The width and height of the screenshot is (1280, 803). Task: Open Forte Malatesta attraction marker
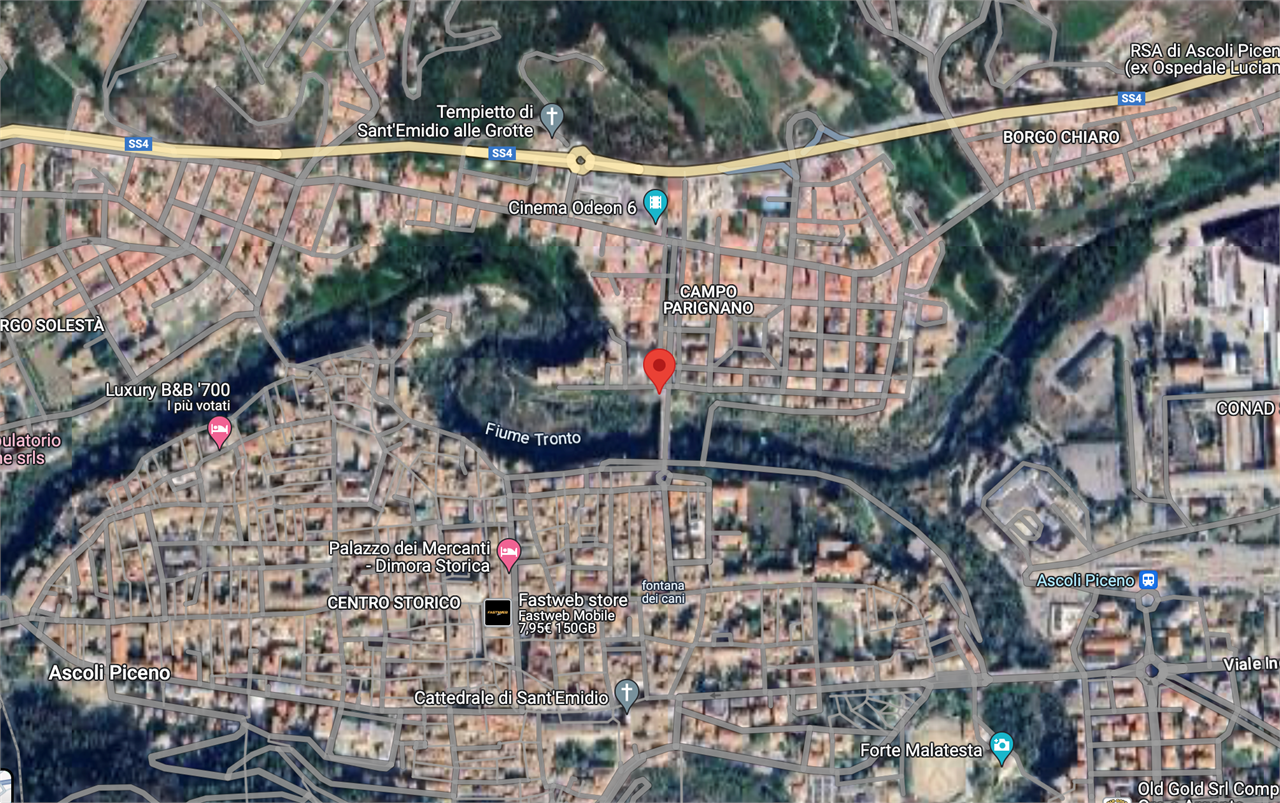(1001, 746)
